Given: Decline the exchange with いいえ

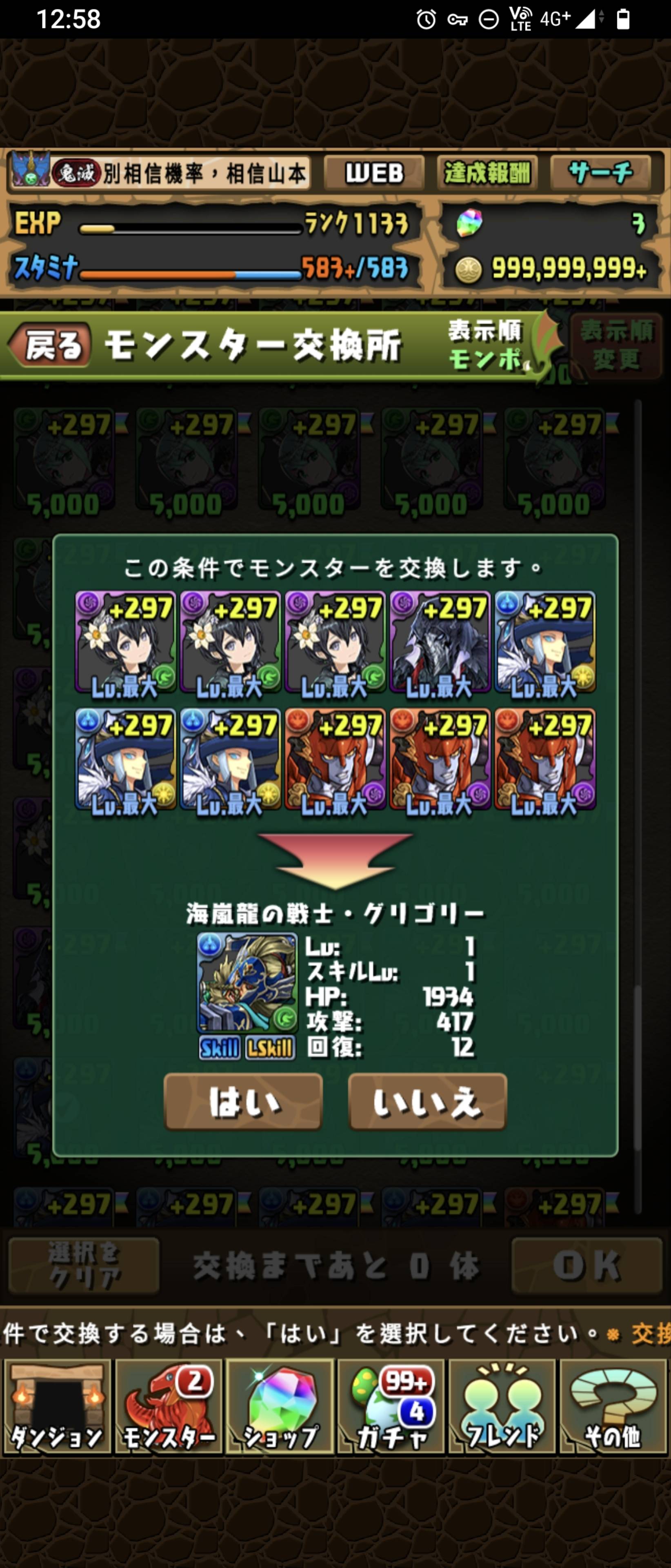Looking at the screenshot, I should tap(427, 1102).
